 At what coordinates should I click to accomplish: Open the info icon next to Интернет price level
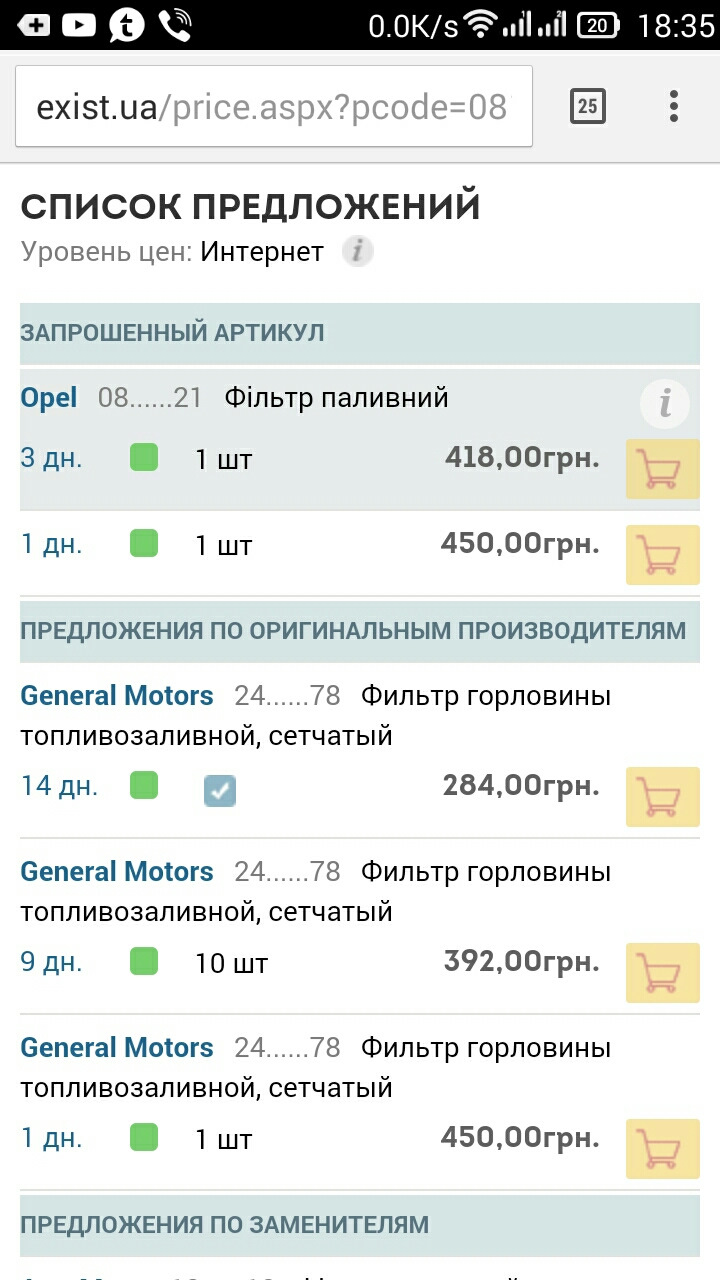tap(357, 251)
